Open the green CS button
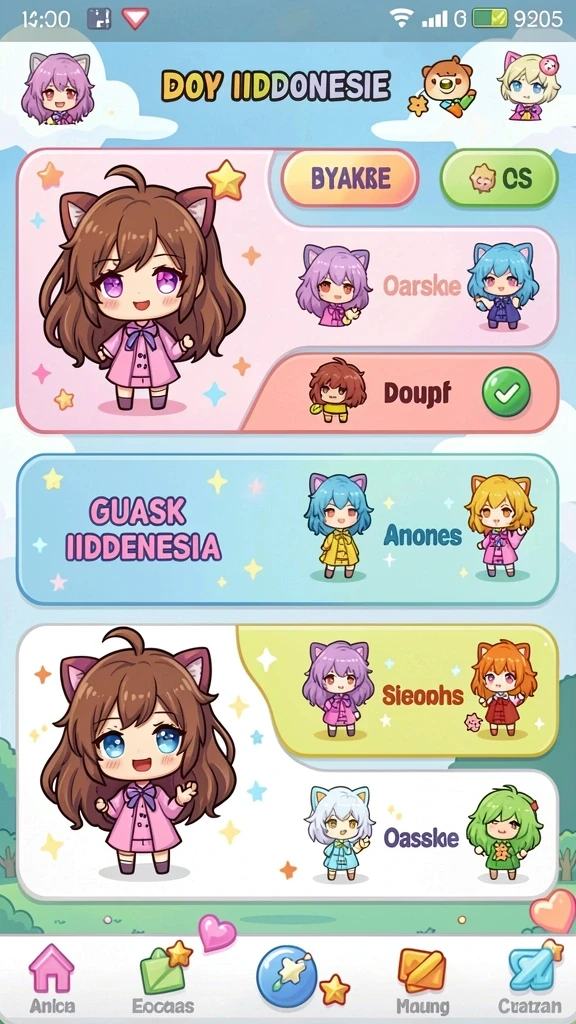This screenshot has height=1024, width=576. tap(500, 178)
